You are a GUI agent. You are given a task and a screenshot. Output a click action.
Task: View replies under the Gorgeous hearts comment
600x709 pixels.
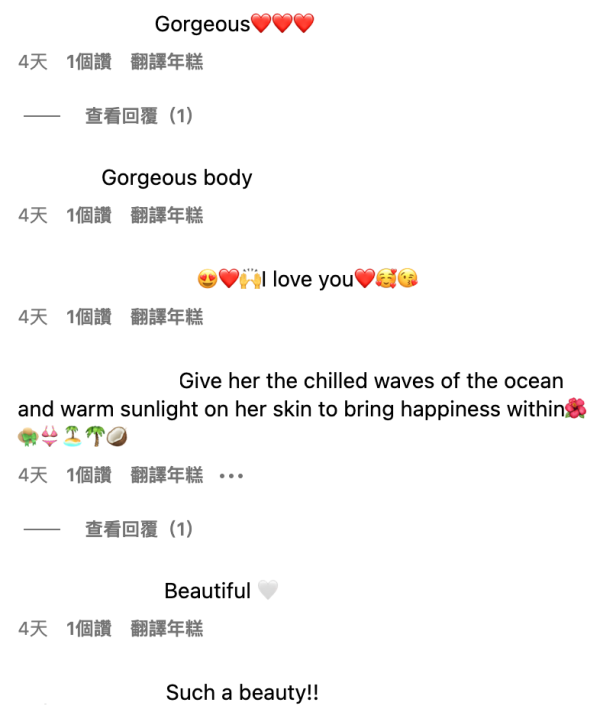[139, 116]
